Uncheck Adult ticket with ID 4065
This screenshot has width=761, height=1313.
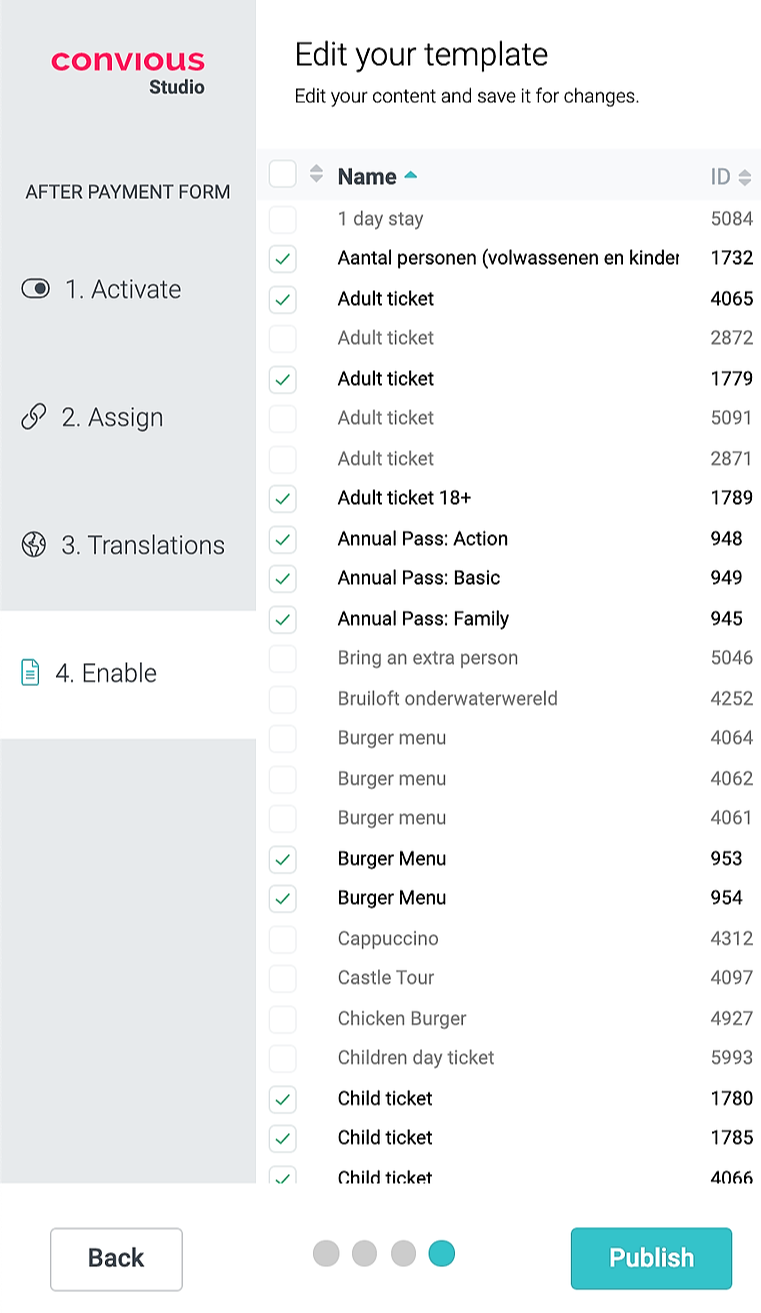(283, 299)
